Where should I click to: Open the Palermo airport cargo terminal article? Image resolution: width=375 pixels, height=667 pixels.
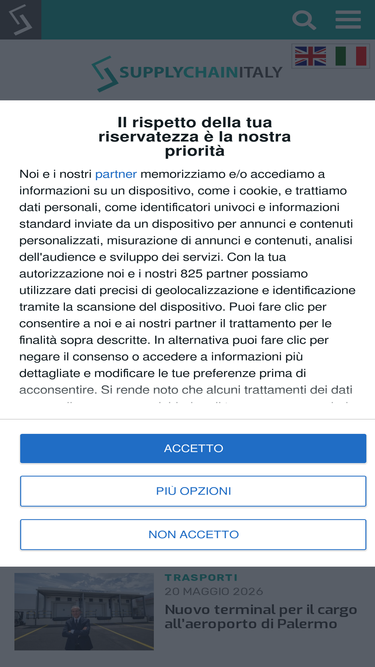(x=261, y=617)
